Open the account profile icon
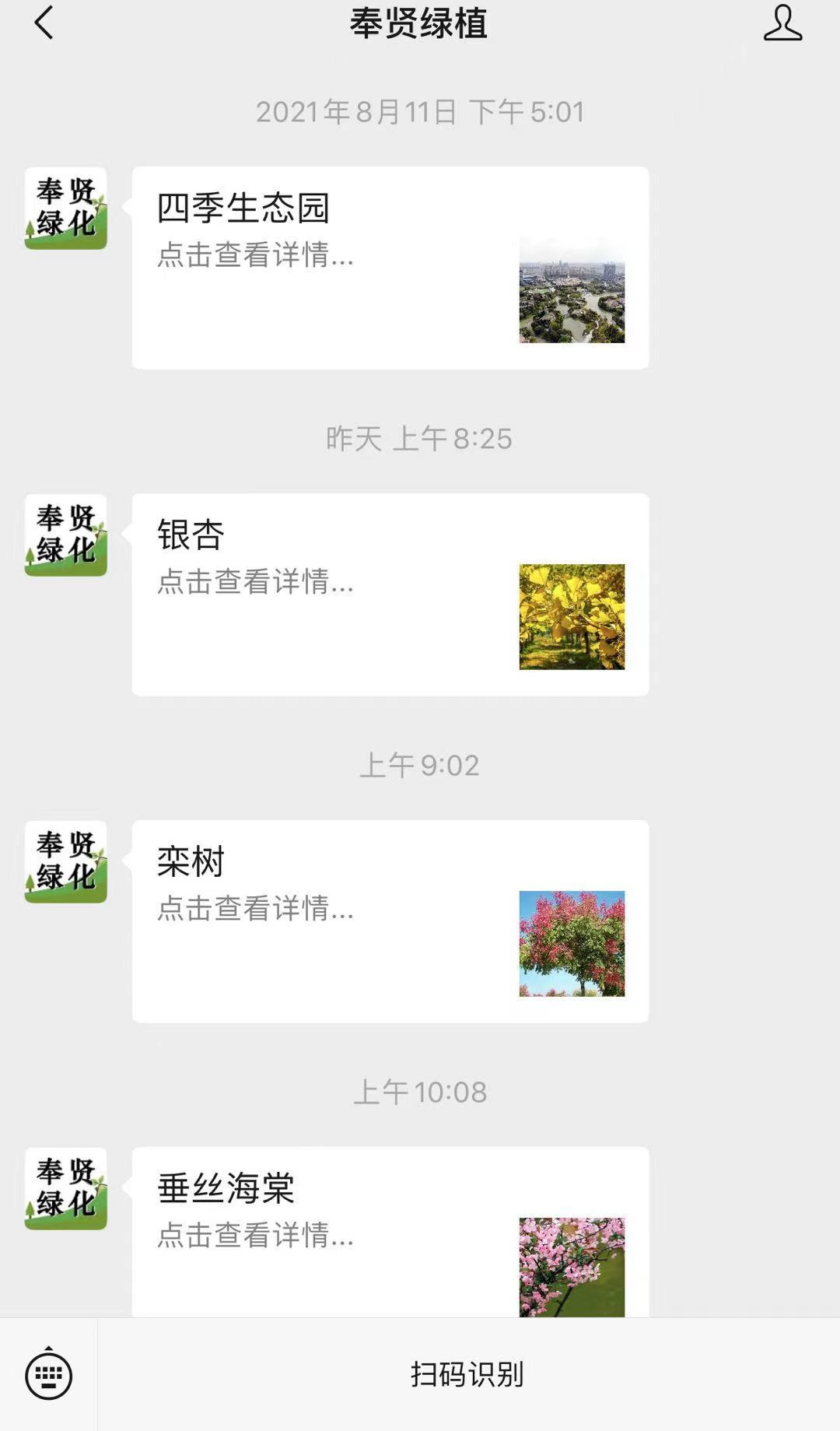 [782, 23]
